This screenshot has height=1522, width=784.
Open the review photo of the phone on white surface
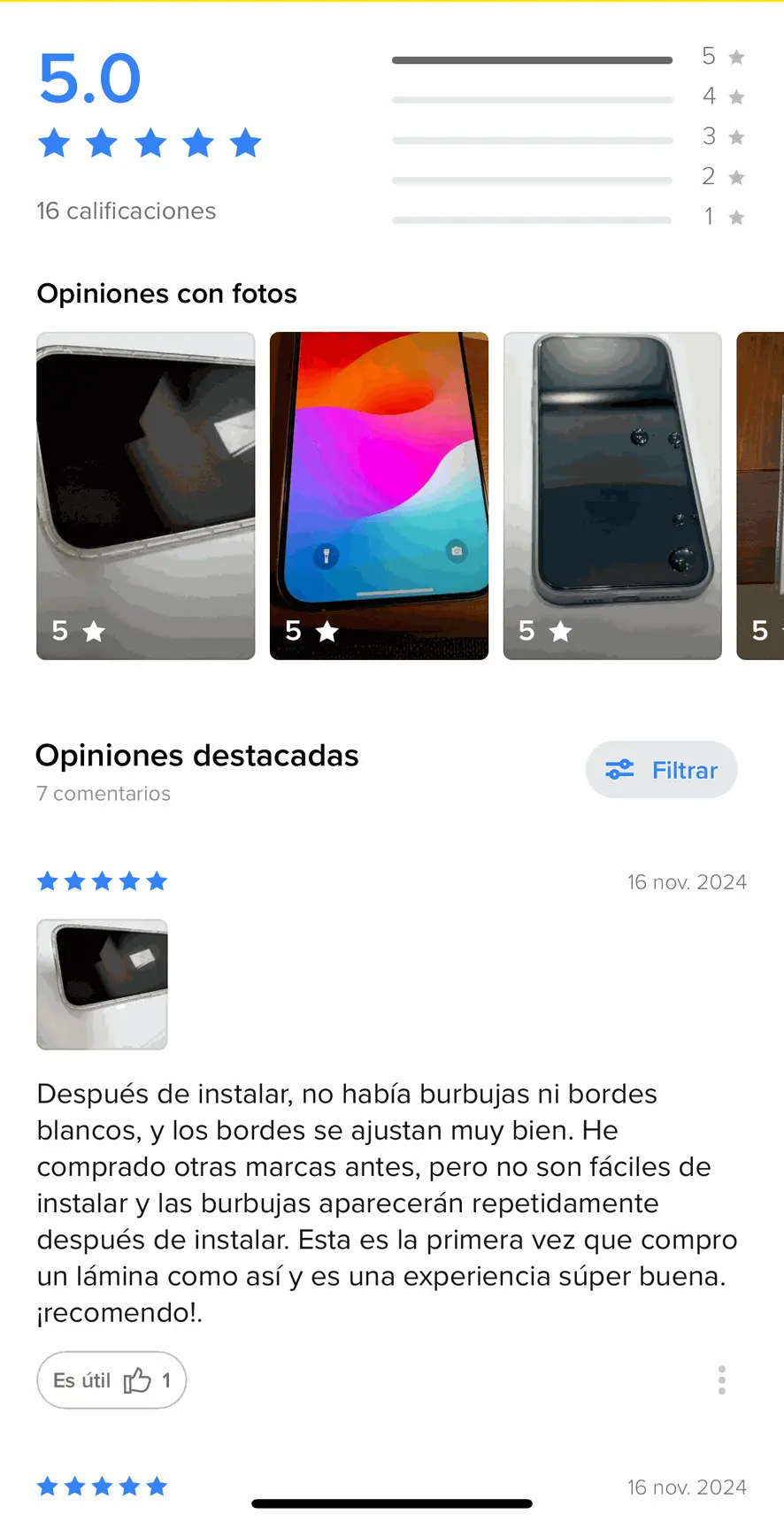pos(146,496)
